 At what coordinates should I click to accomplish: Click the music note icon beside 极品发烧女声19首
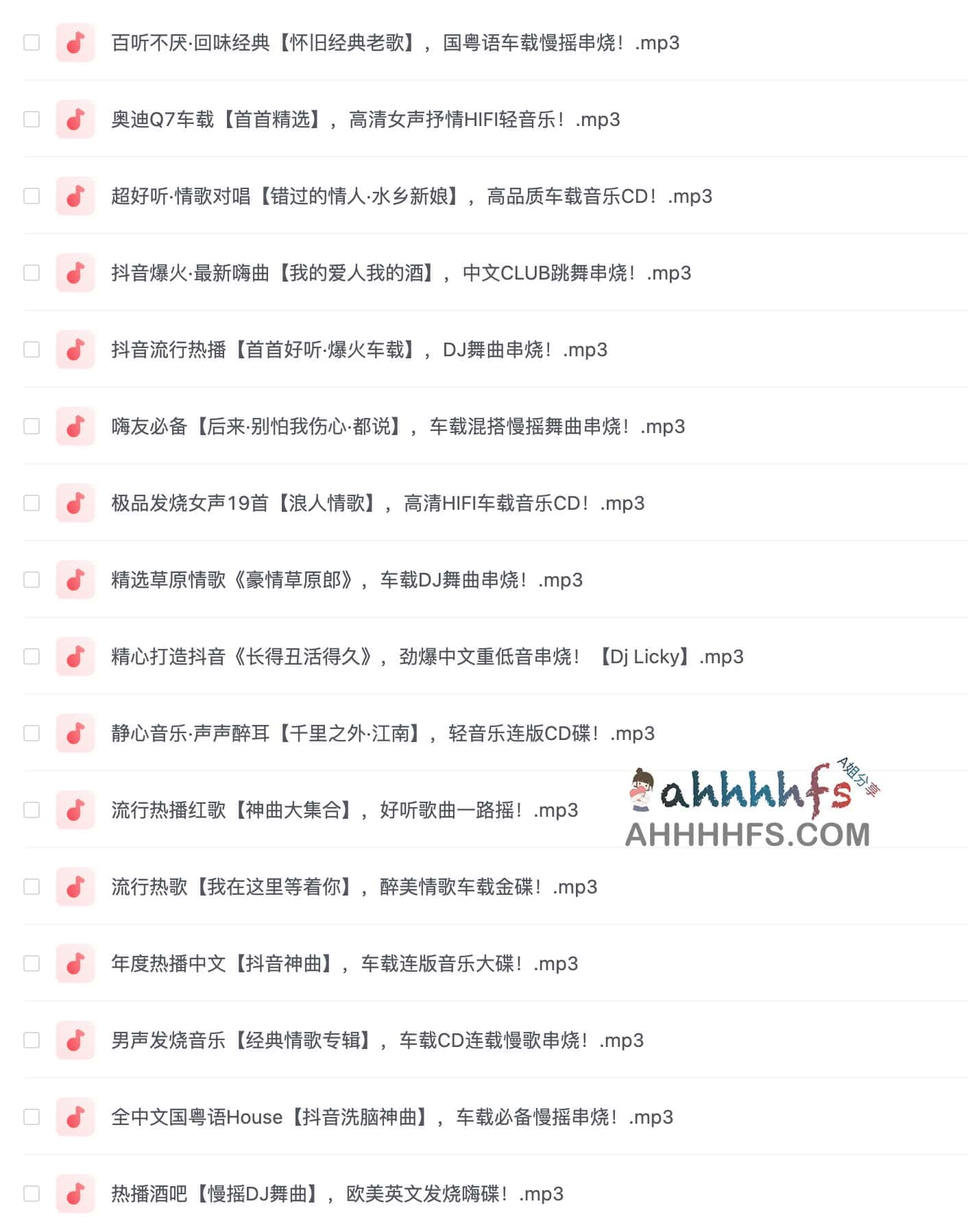click(73, 503)
